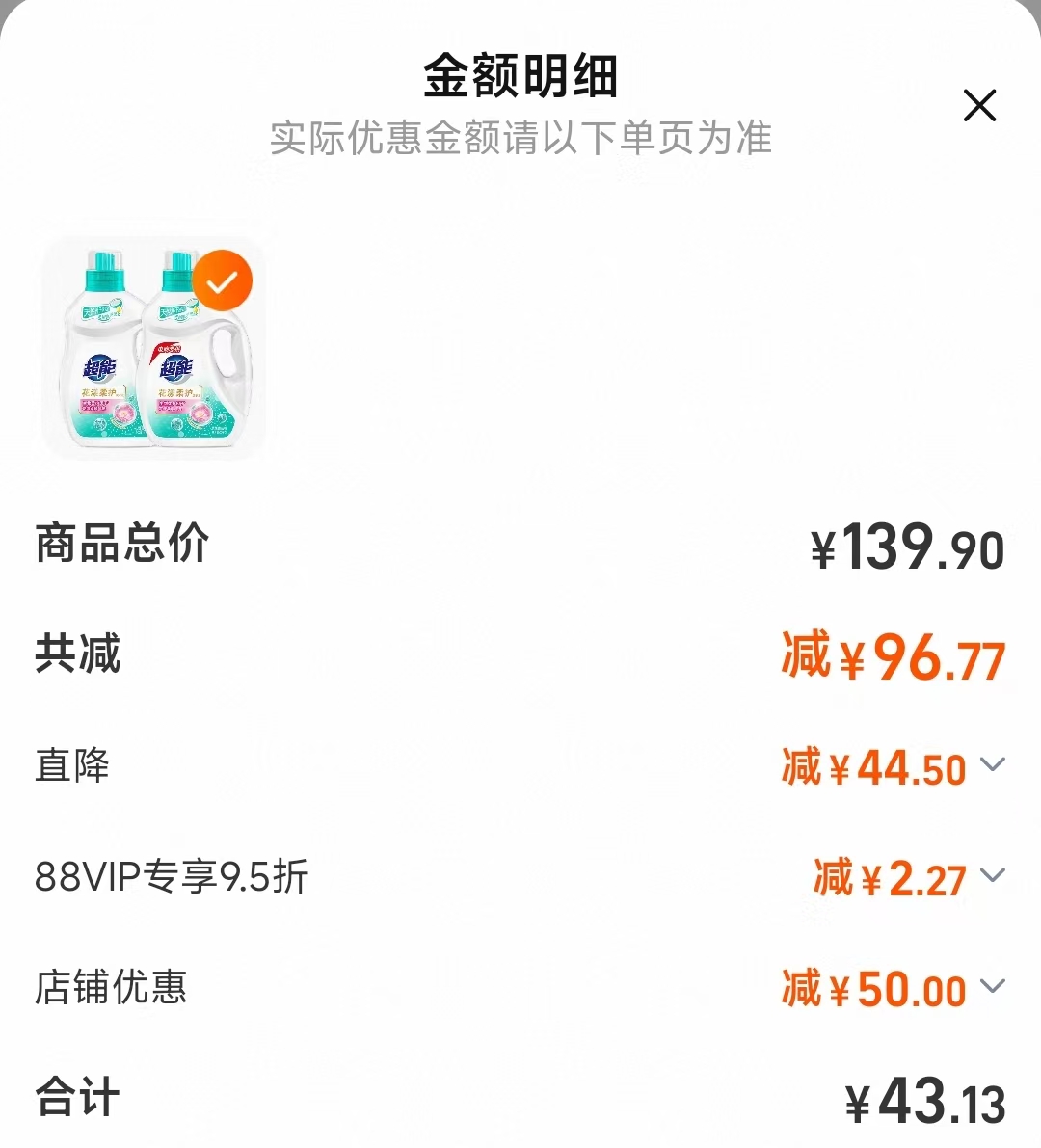This screenshot has height=1148, width=1041.
Task: Click the 合计 final total row
Action: click(x=75, y=1096)
